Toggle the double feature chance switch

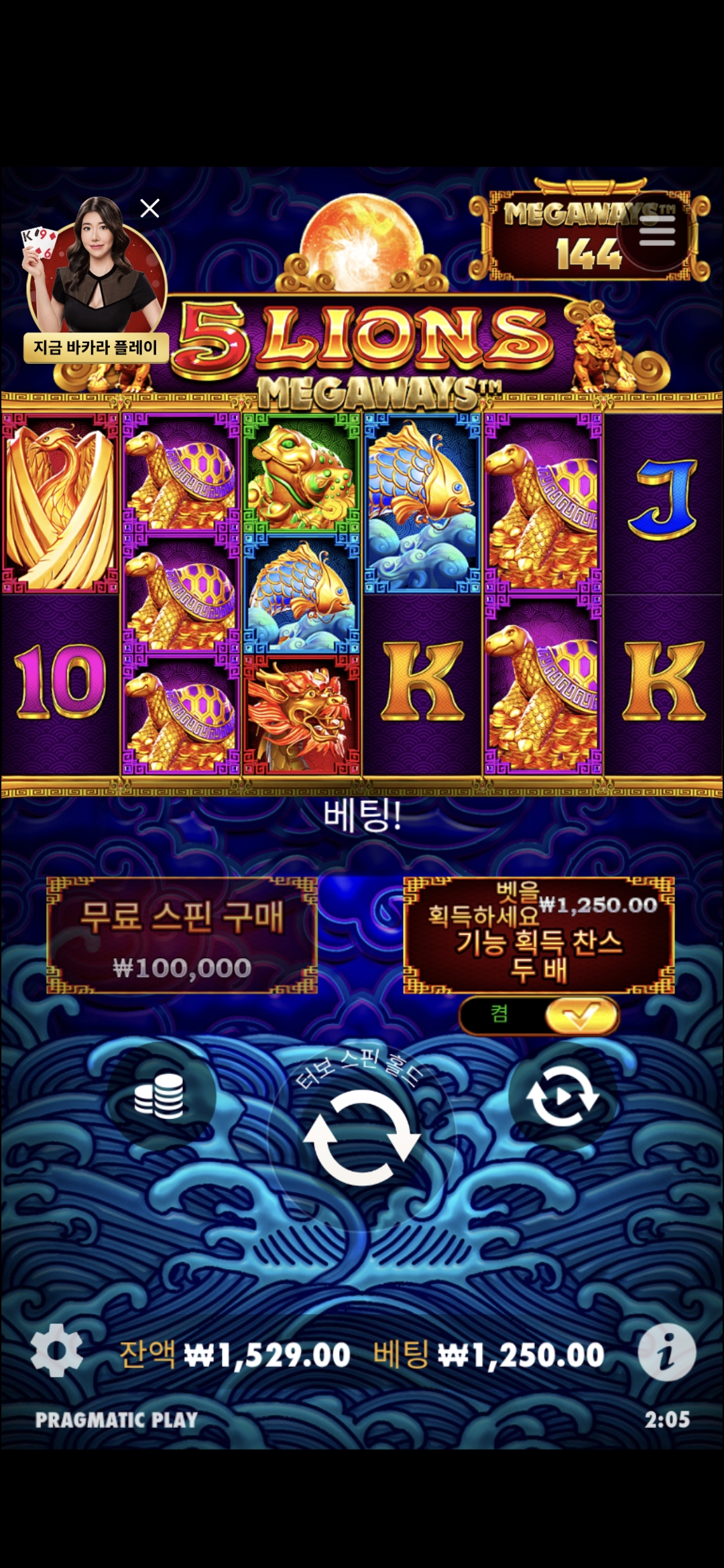coord(539,1015)
